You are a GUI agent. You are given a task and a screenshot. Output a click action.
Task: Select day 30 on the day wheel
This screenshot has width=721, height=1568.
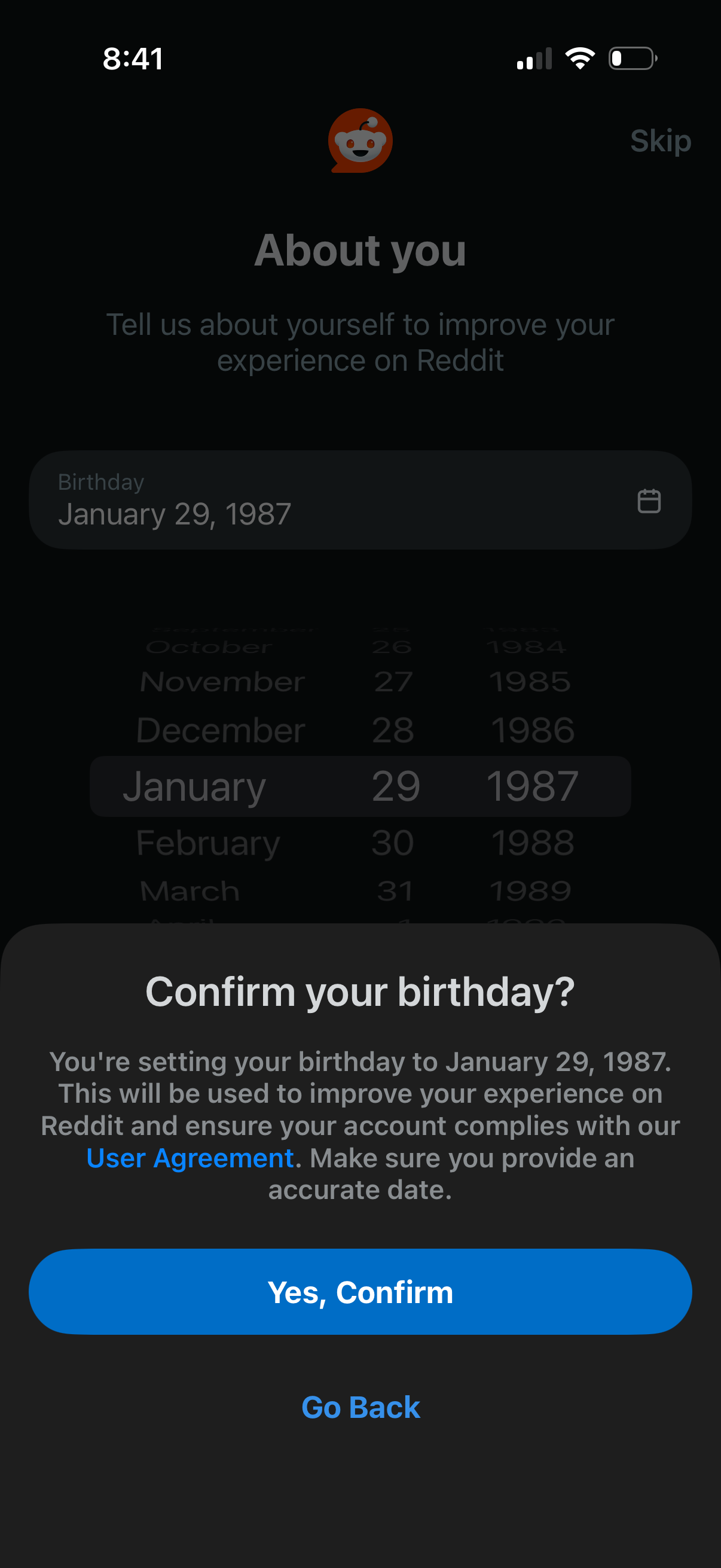[x=393, y=841]
